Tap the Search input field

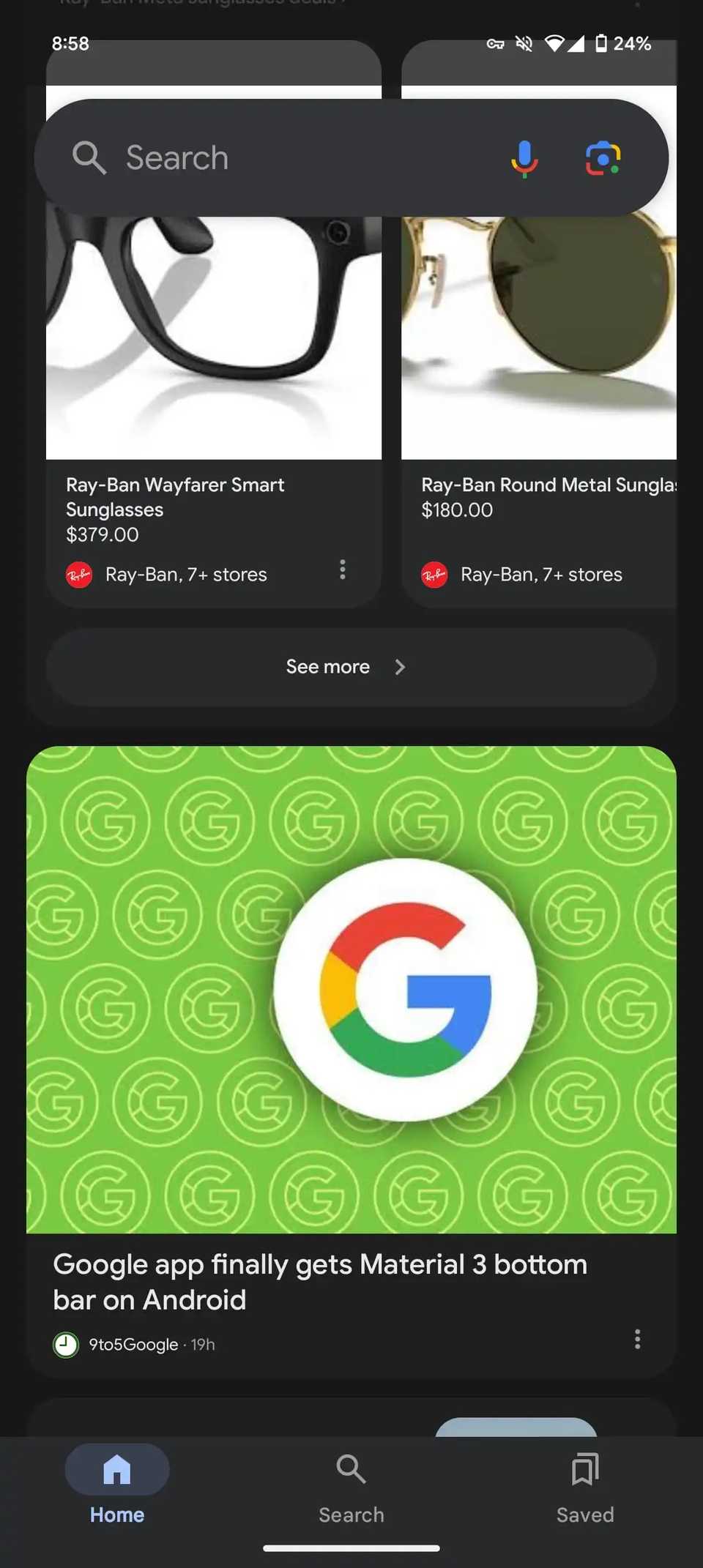[x=293, y=157]
